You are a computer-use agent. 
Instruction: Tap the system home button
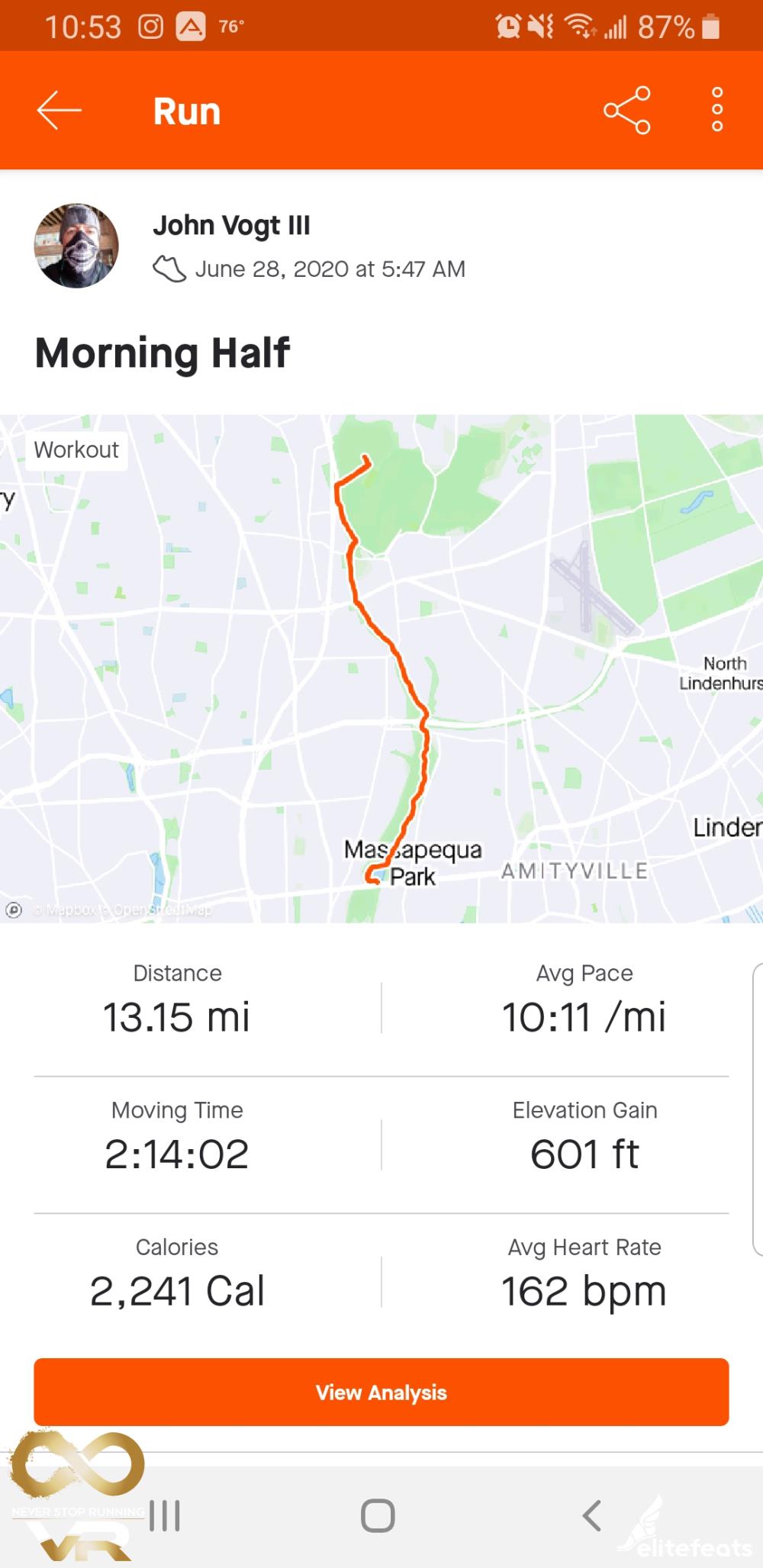tap(378, 1515)
